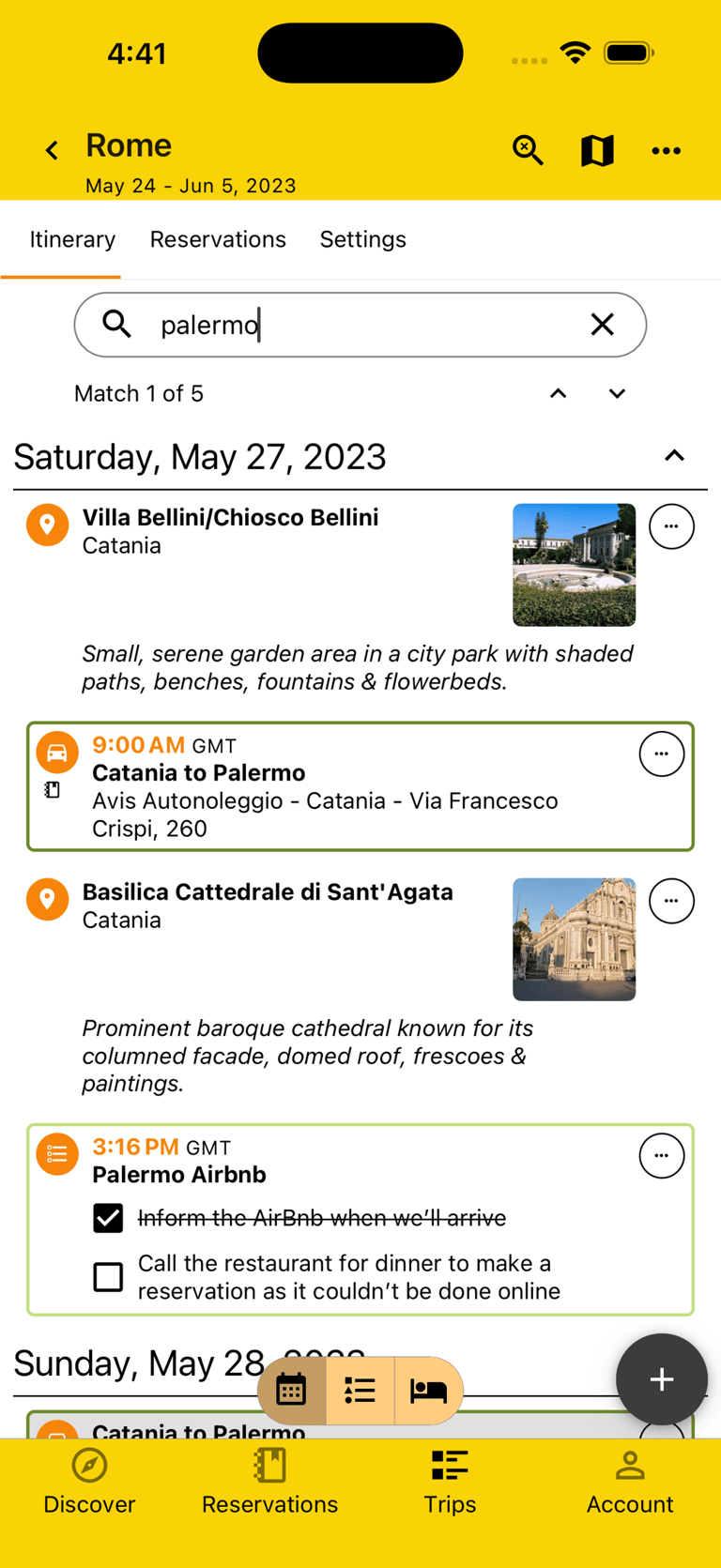Tap the checklist icon on Palermo Airbnb item

pyautogui.click(x=56, y=1154)
